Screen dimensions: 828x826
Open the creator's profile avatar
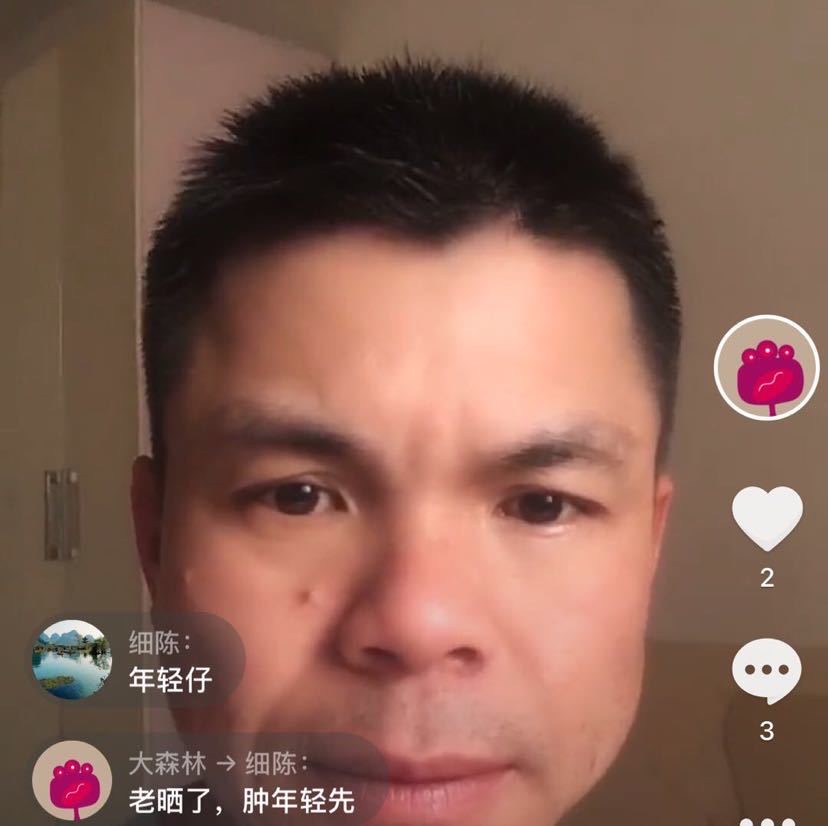click(x=766, y=367)
